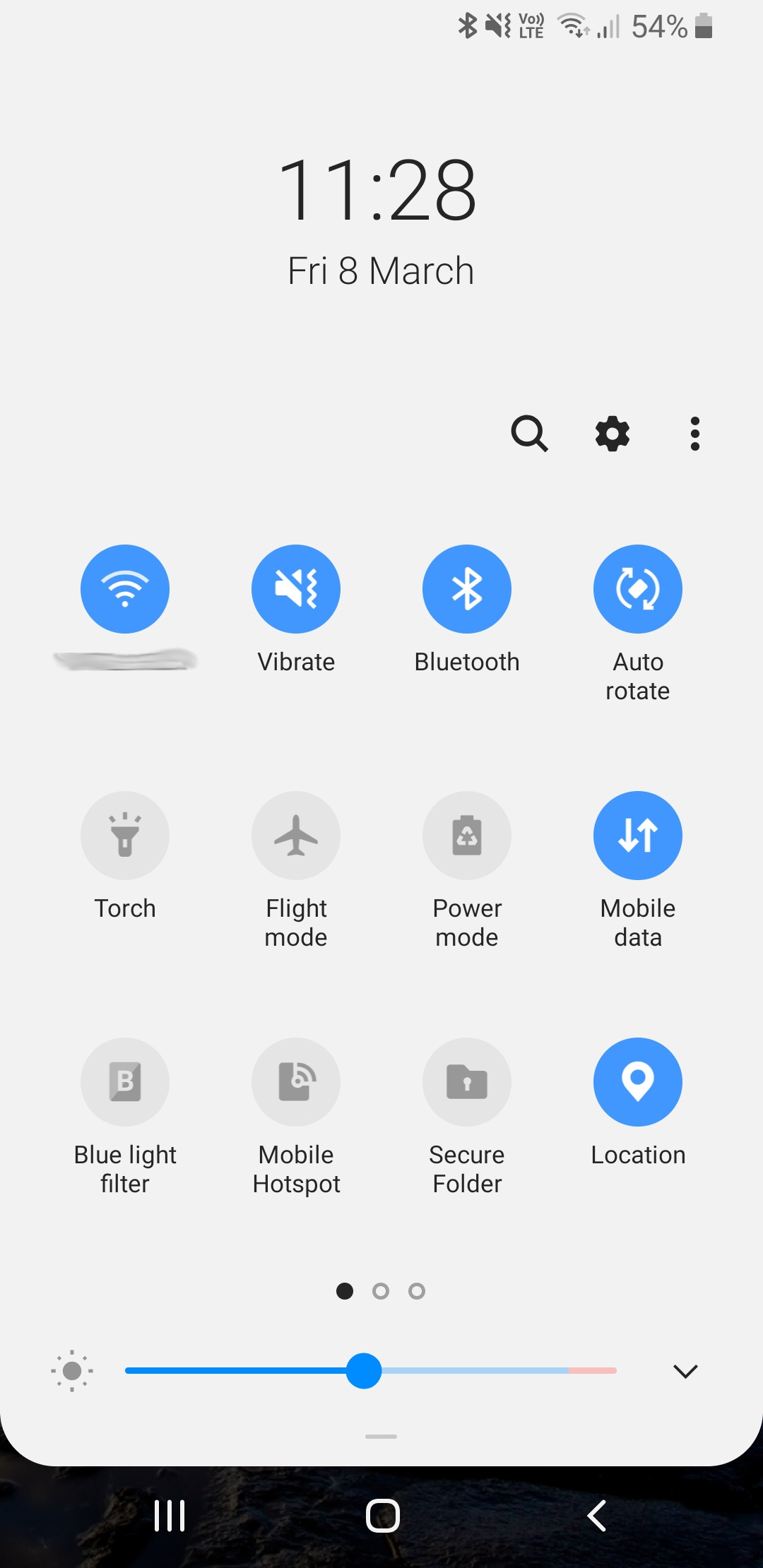Open the settings gear

click(613, 433)
